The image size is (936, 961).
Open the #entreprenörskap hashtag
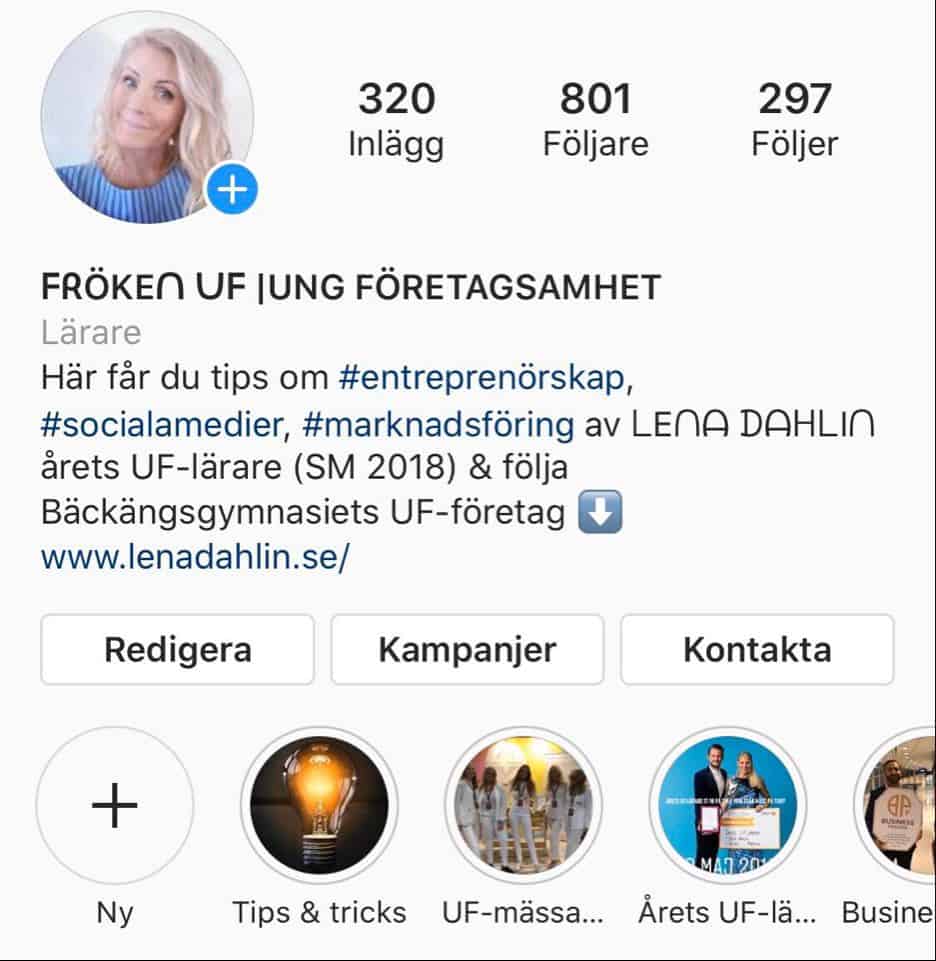(x=484, y=378)
